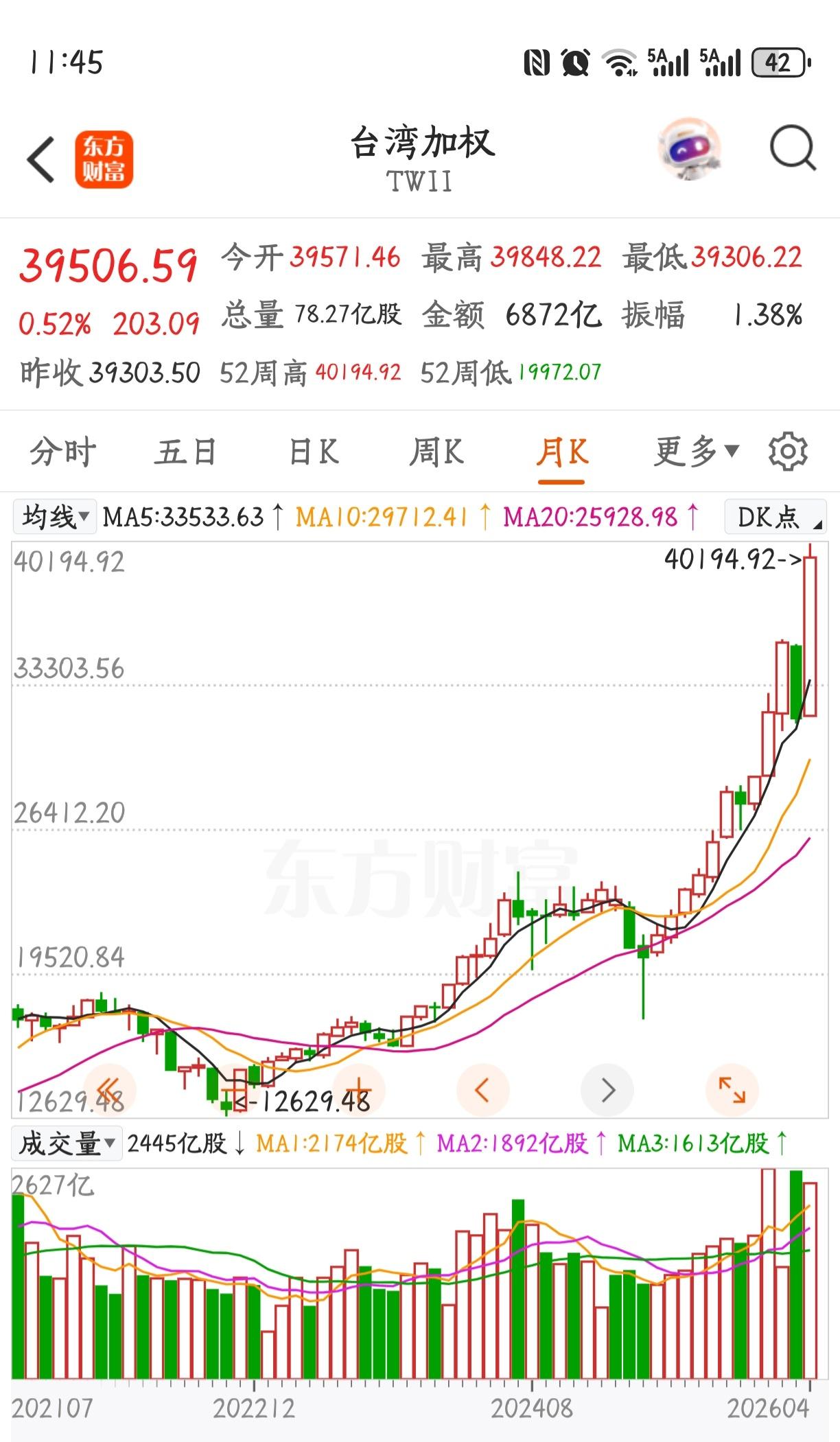Image resolution: width=840 pixels, height=1442 pixels.
Task: Click the battery level indicator
Action: [x=778, y=63]
